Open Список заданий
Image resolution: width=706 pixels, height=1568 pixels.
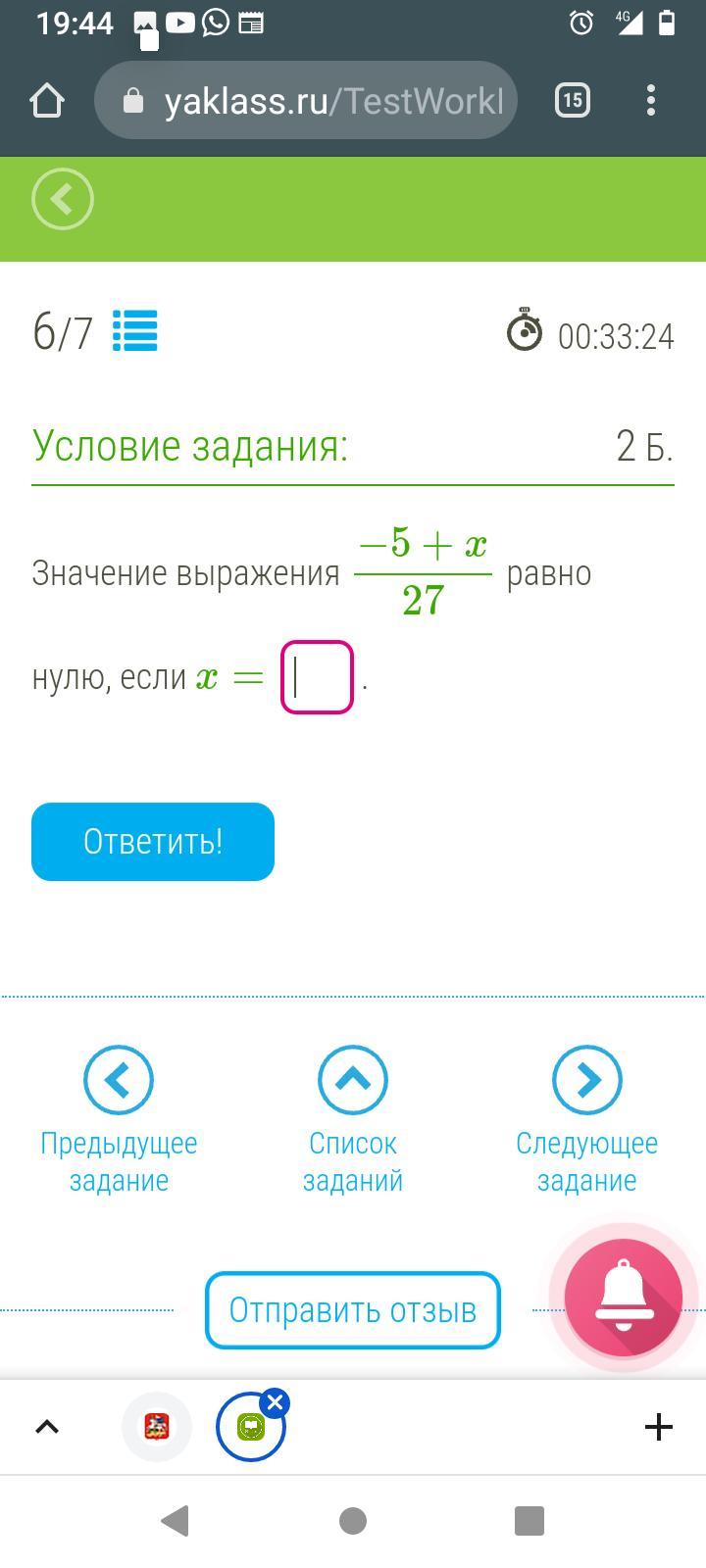pyautogui.click(x=353, y=1117)
